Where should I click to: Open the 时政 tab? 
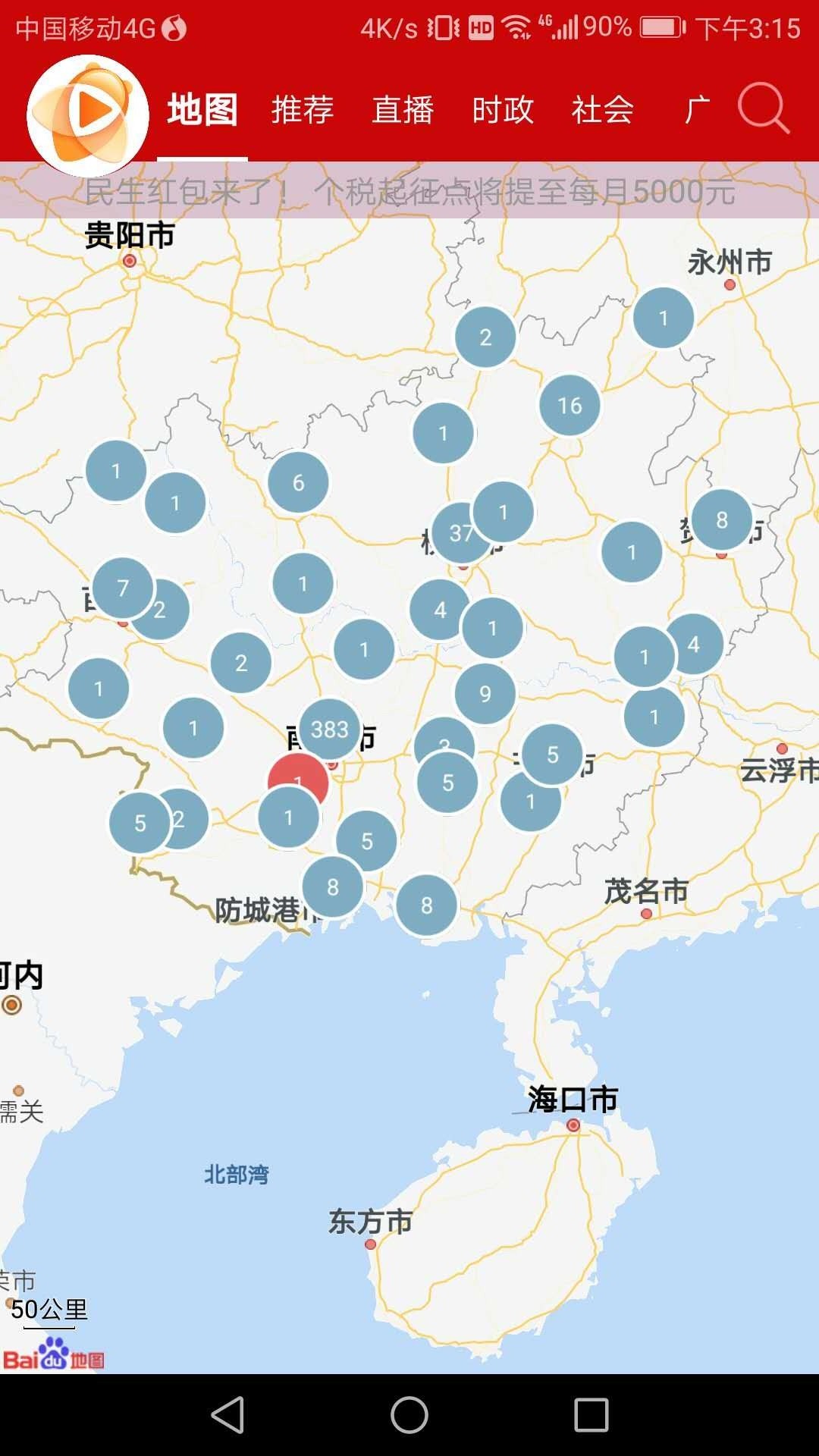503,110
